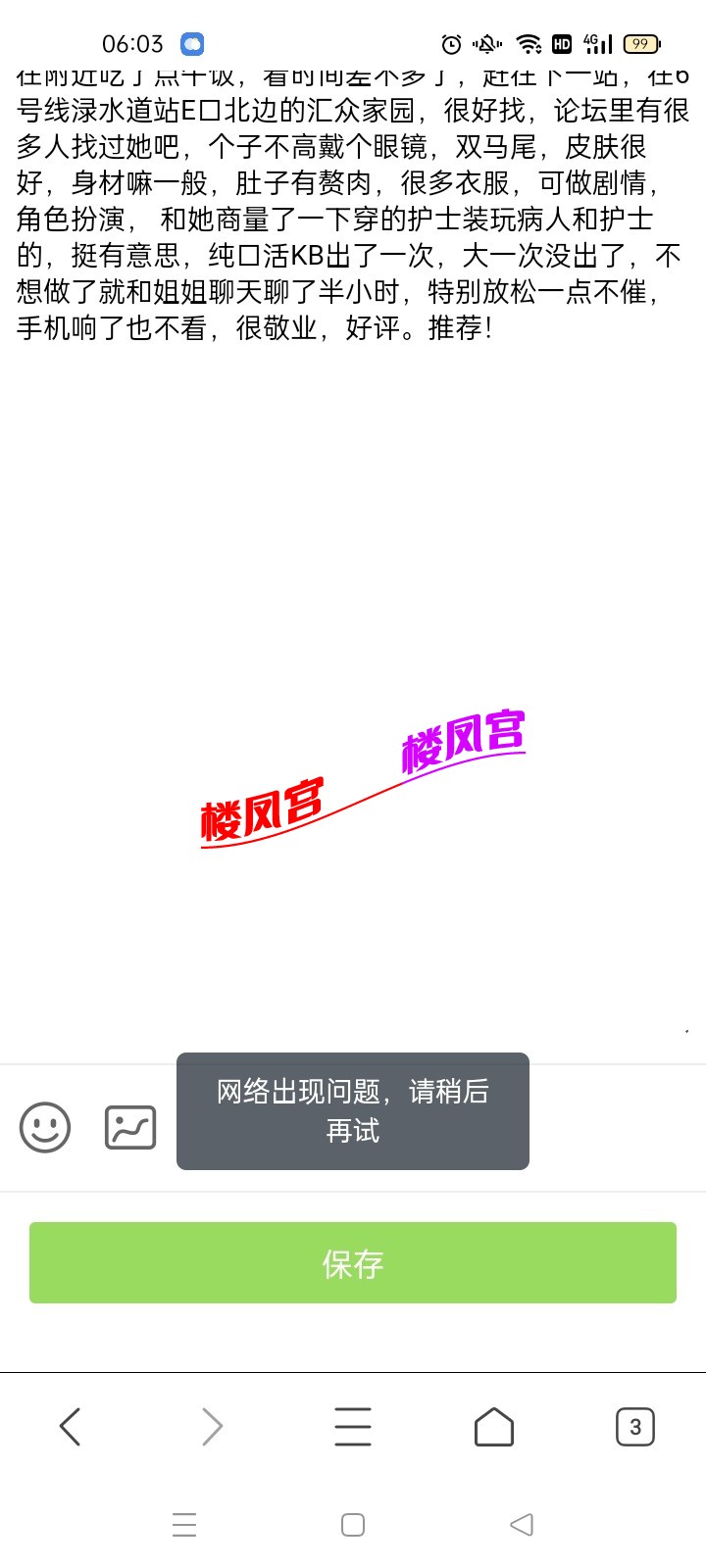
Task: Open the tab switcher showing 3 tabs
Action: pos(634,1427)
